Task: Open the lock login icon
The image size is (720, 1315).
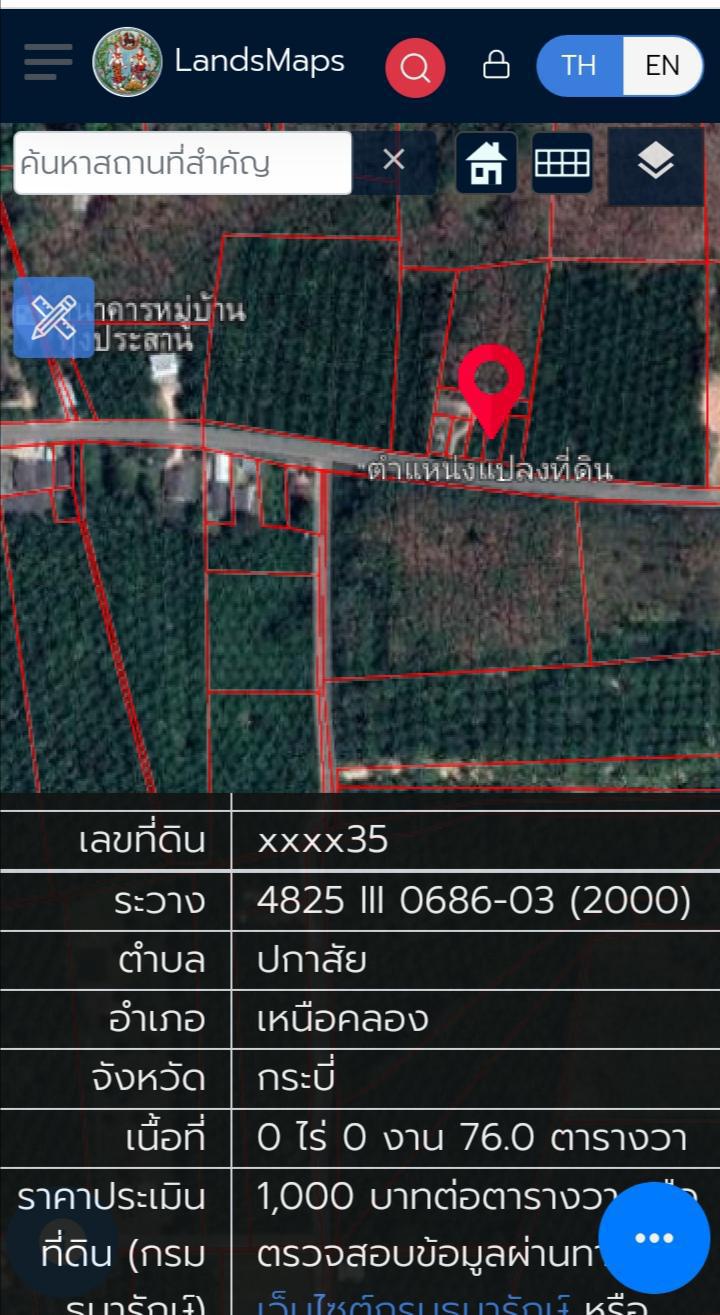Action: pyautogui.click(x=496, y=66)
